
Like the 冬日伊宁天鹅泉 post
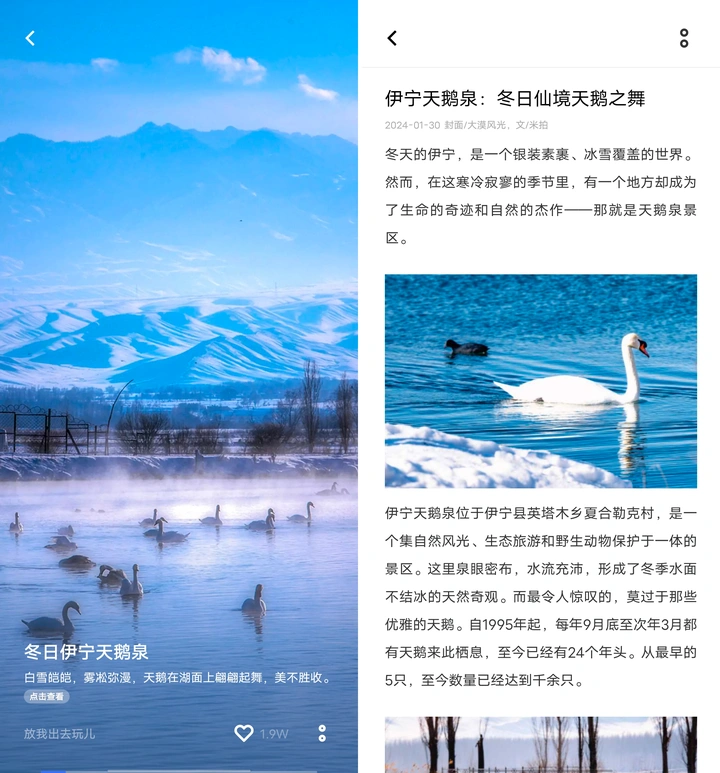pyautogui.click(x=244, y=733)
